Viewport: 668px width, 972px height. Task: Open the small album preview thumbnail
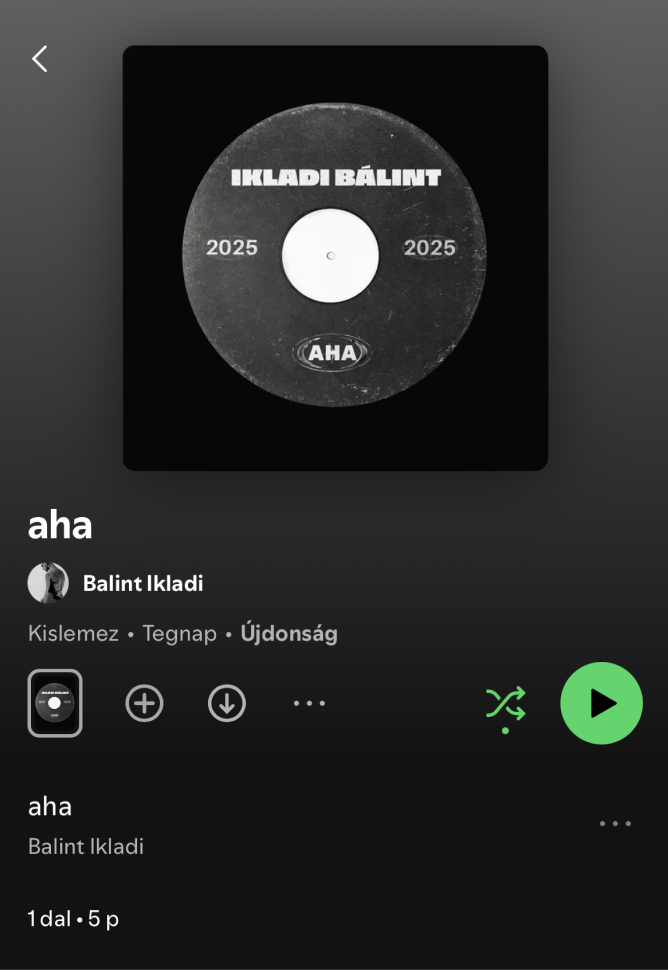(x=55, y=703)
